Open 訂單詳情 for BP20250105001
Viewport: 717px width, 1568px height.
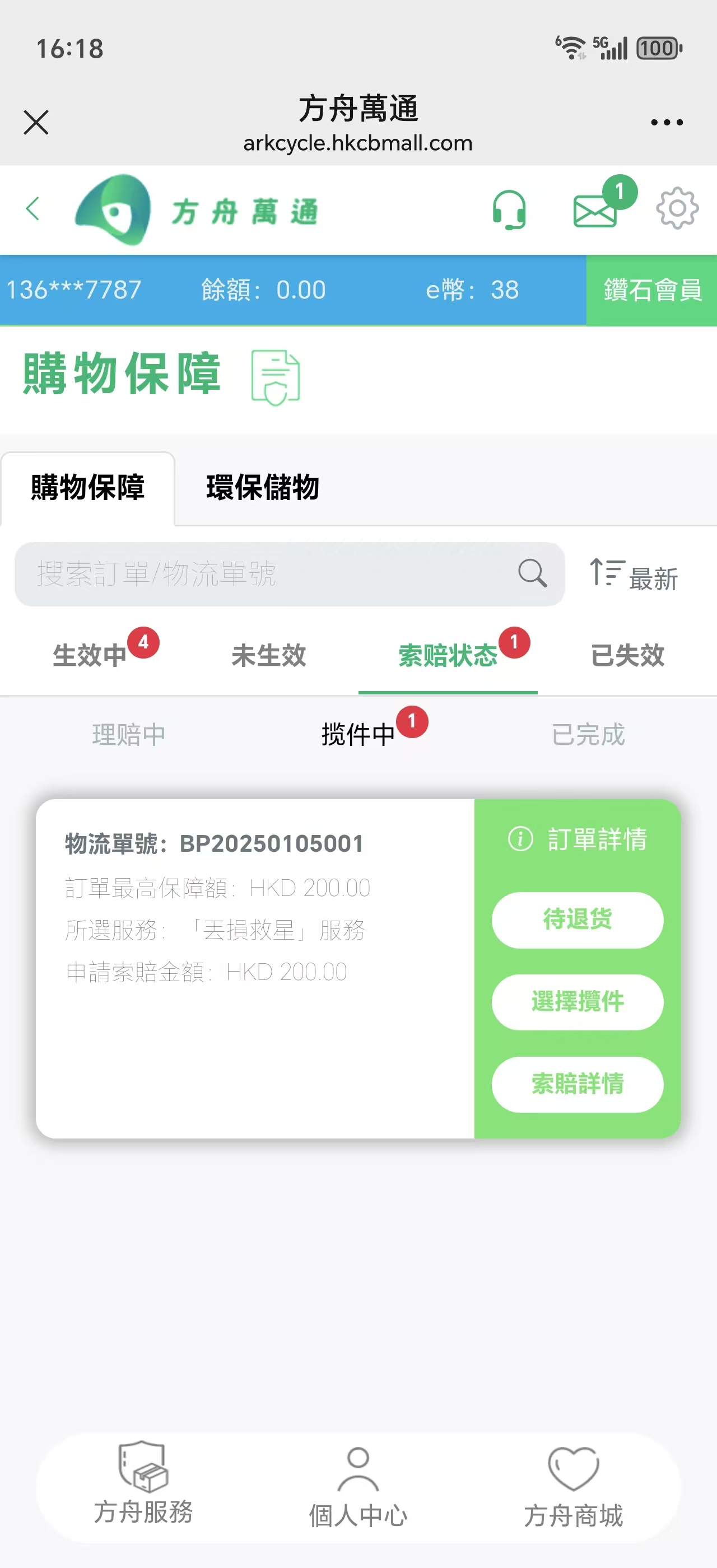(578, 839)
